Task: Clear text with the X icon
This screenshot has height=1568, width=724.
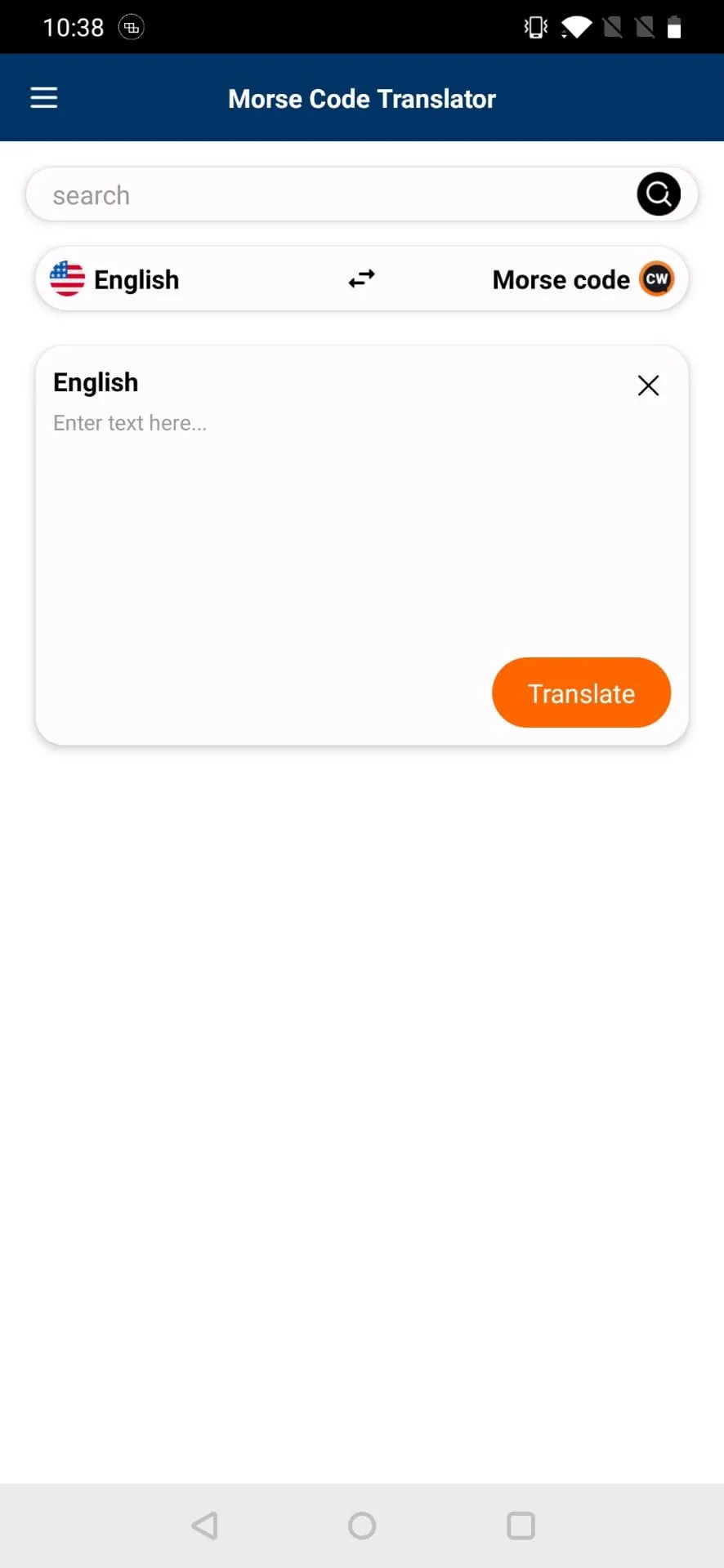Action: [x=648, y=385]
